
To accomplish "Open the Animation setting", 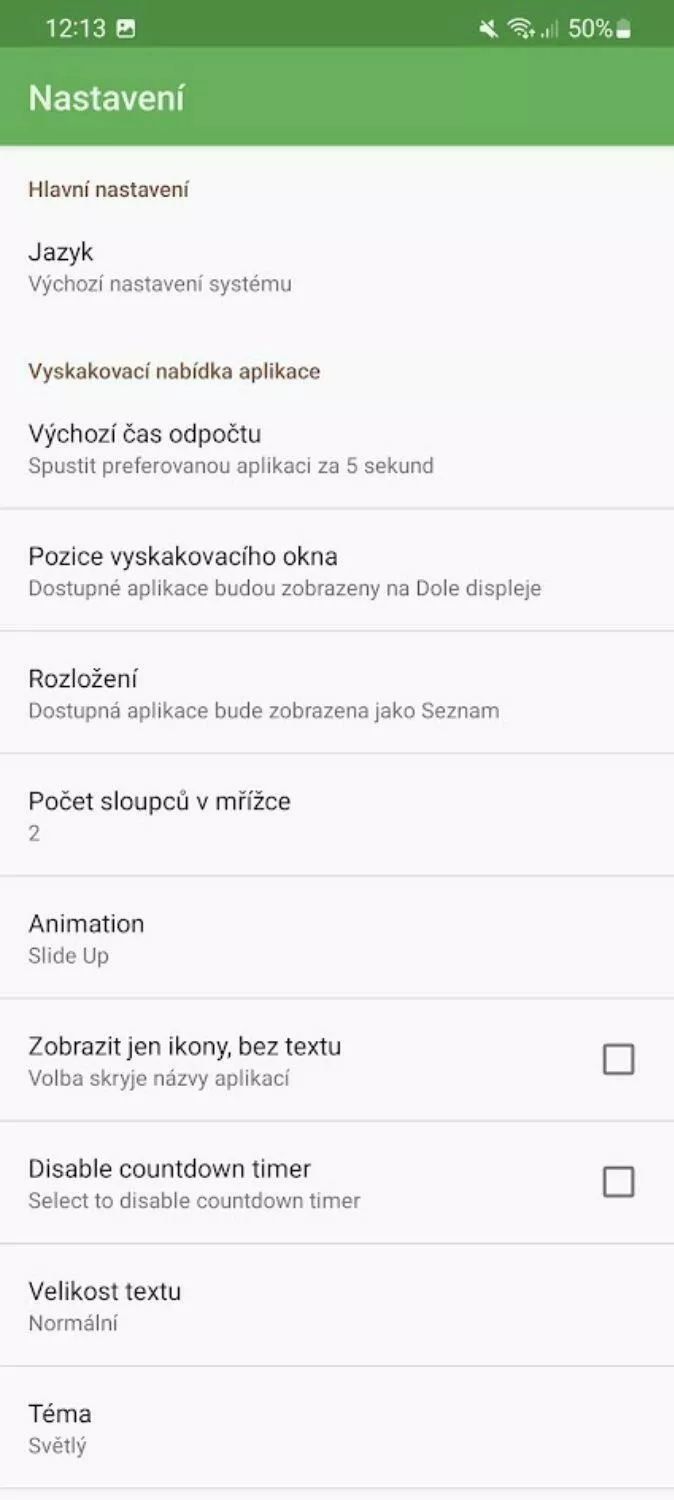I will click(337, 938).
